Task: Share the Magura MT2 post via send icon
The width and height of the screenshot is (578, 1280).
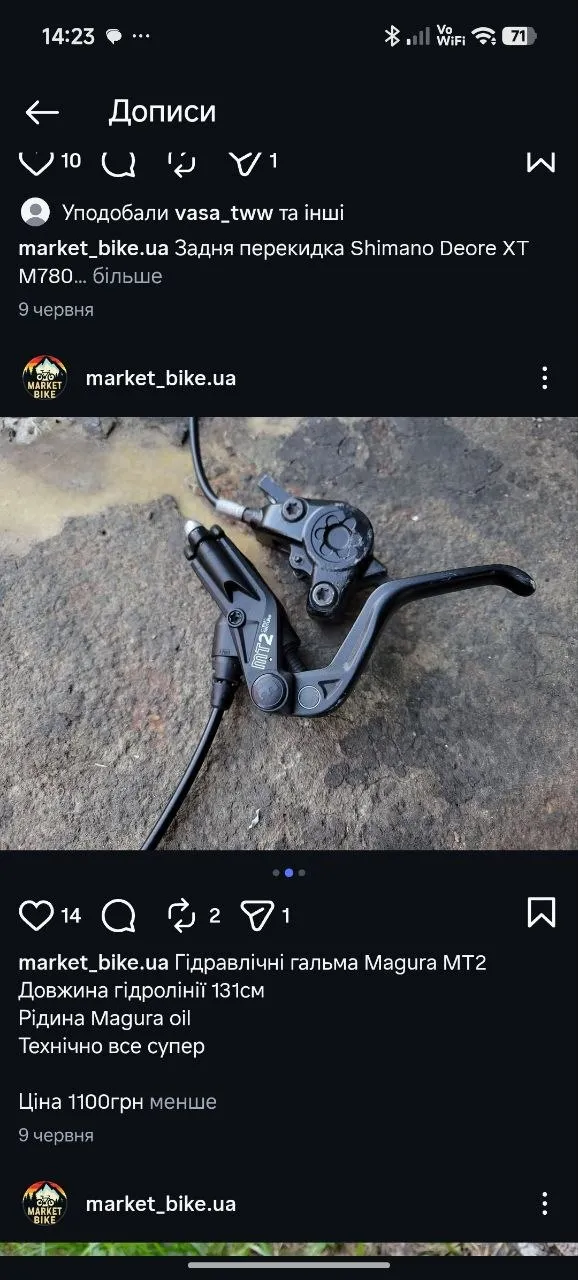Action: tap(257, 915)
